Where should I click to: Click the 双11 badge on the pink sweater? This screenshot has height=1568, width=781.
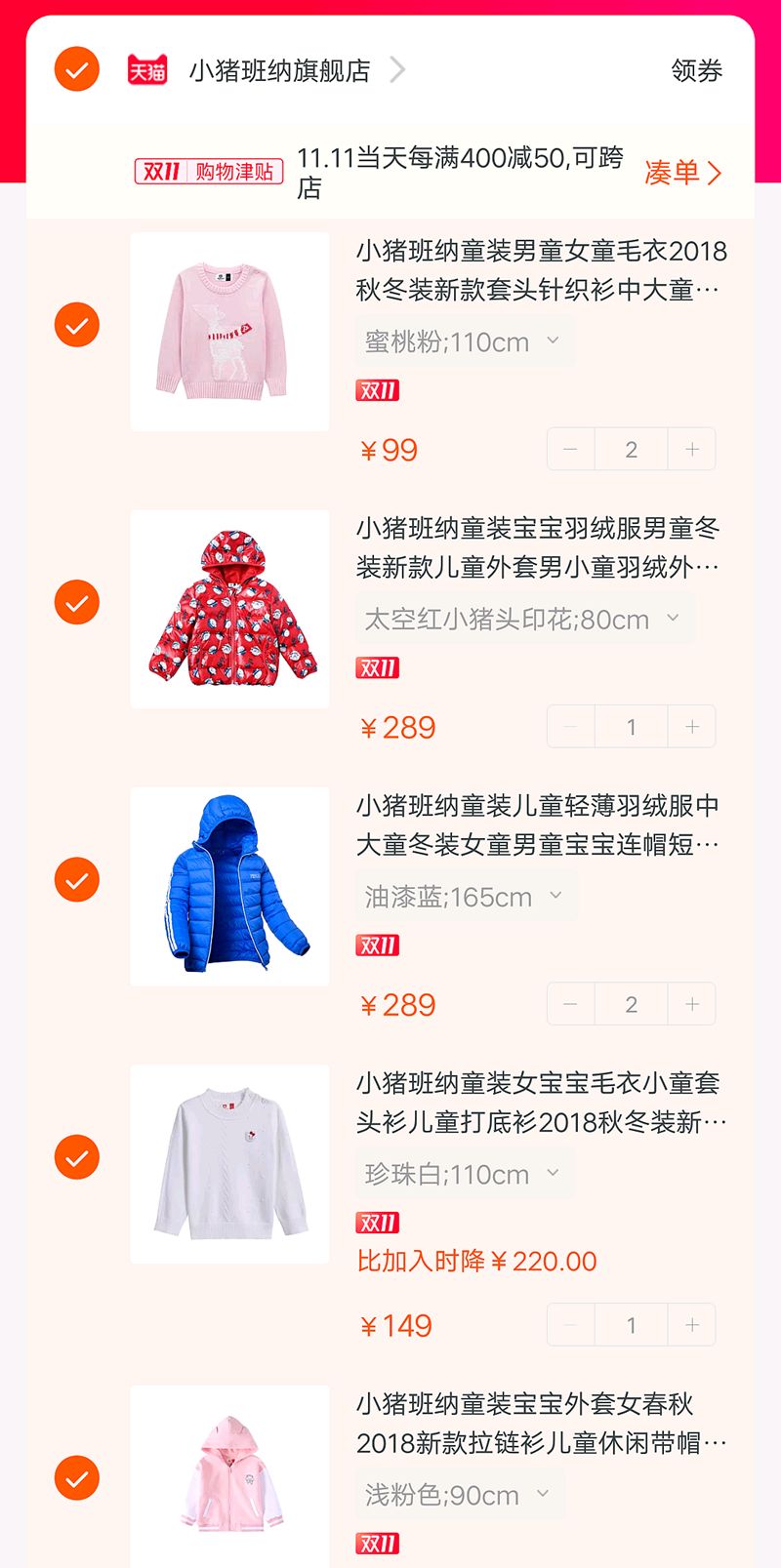[378, 390]
